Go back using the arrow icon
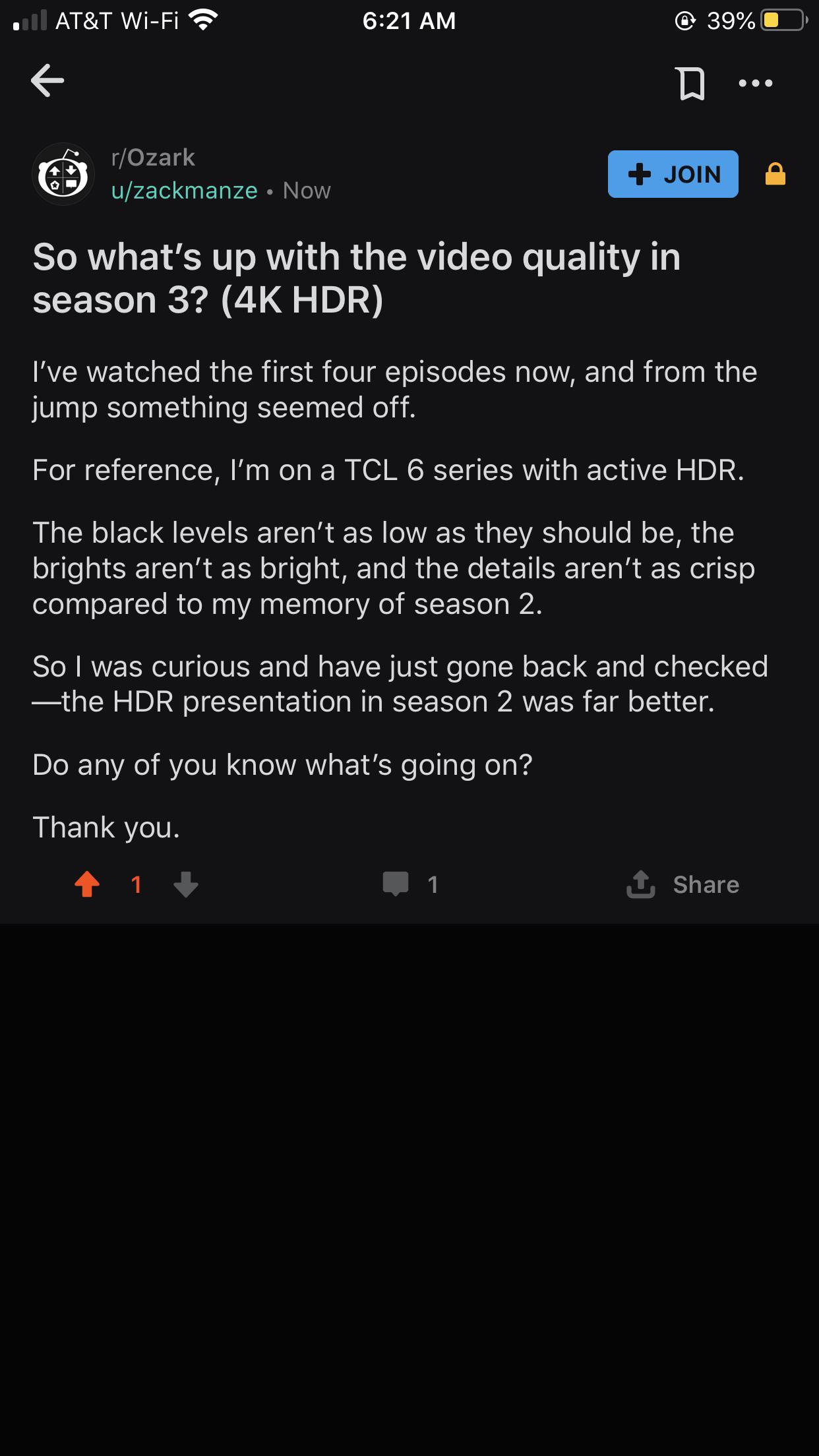Viewport: 819px width, 1456px height. coord(47,81)
